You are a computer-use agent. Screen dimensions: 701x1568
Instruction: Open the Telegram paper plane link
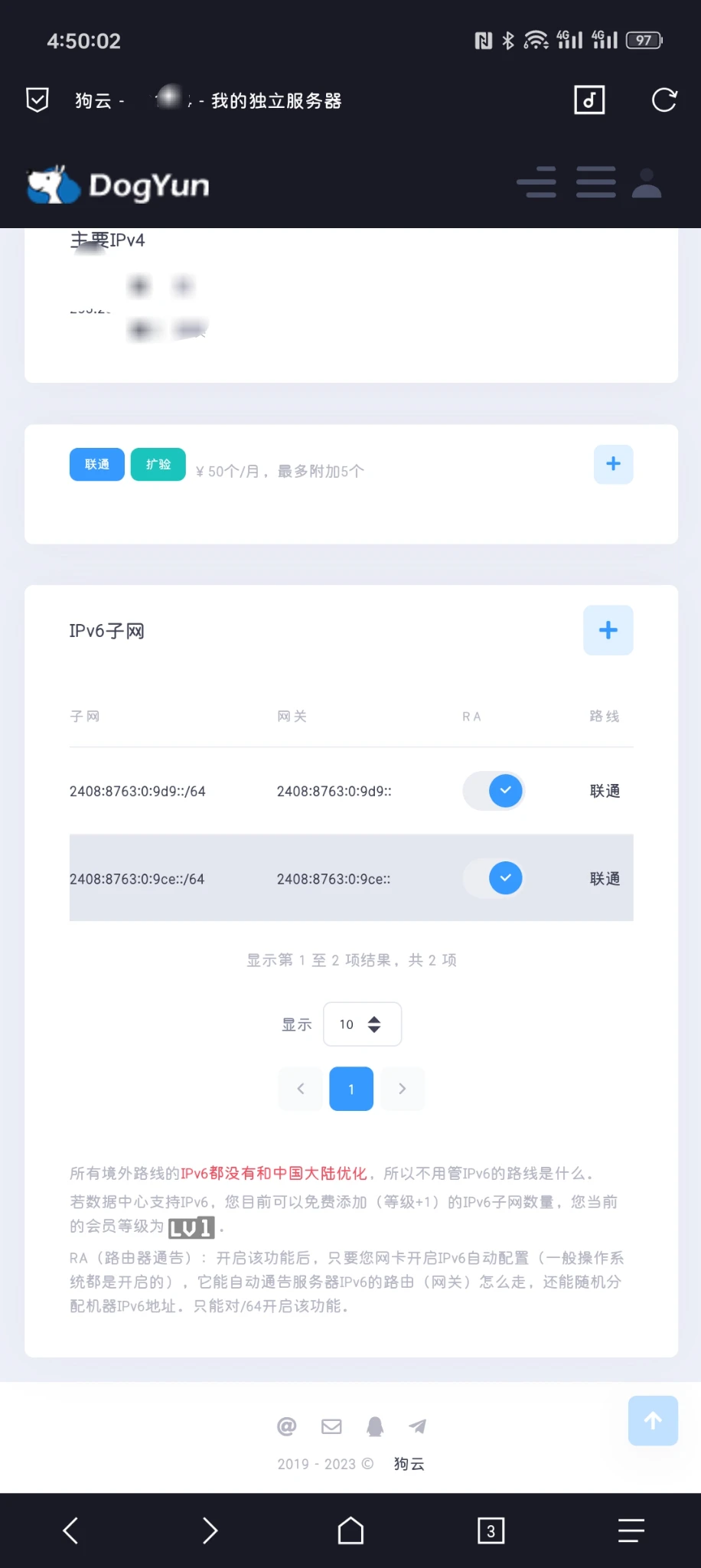point(417,1426)
